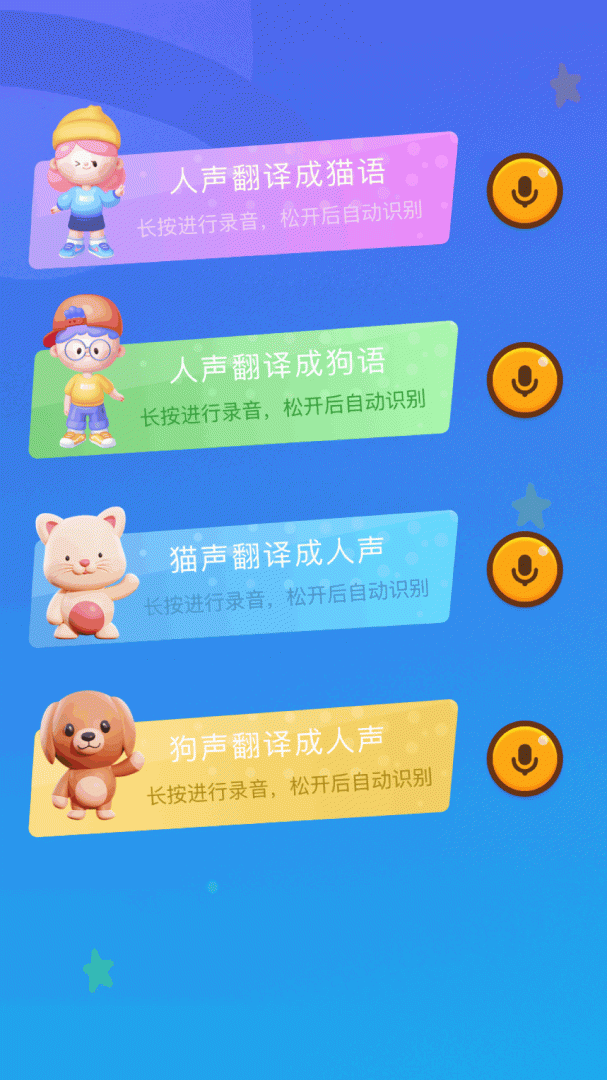The height and width of the screenshot is (1080, 607).
Task: Tap the microphone beside 人声翻译成猫语
Action: (524, 191)
